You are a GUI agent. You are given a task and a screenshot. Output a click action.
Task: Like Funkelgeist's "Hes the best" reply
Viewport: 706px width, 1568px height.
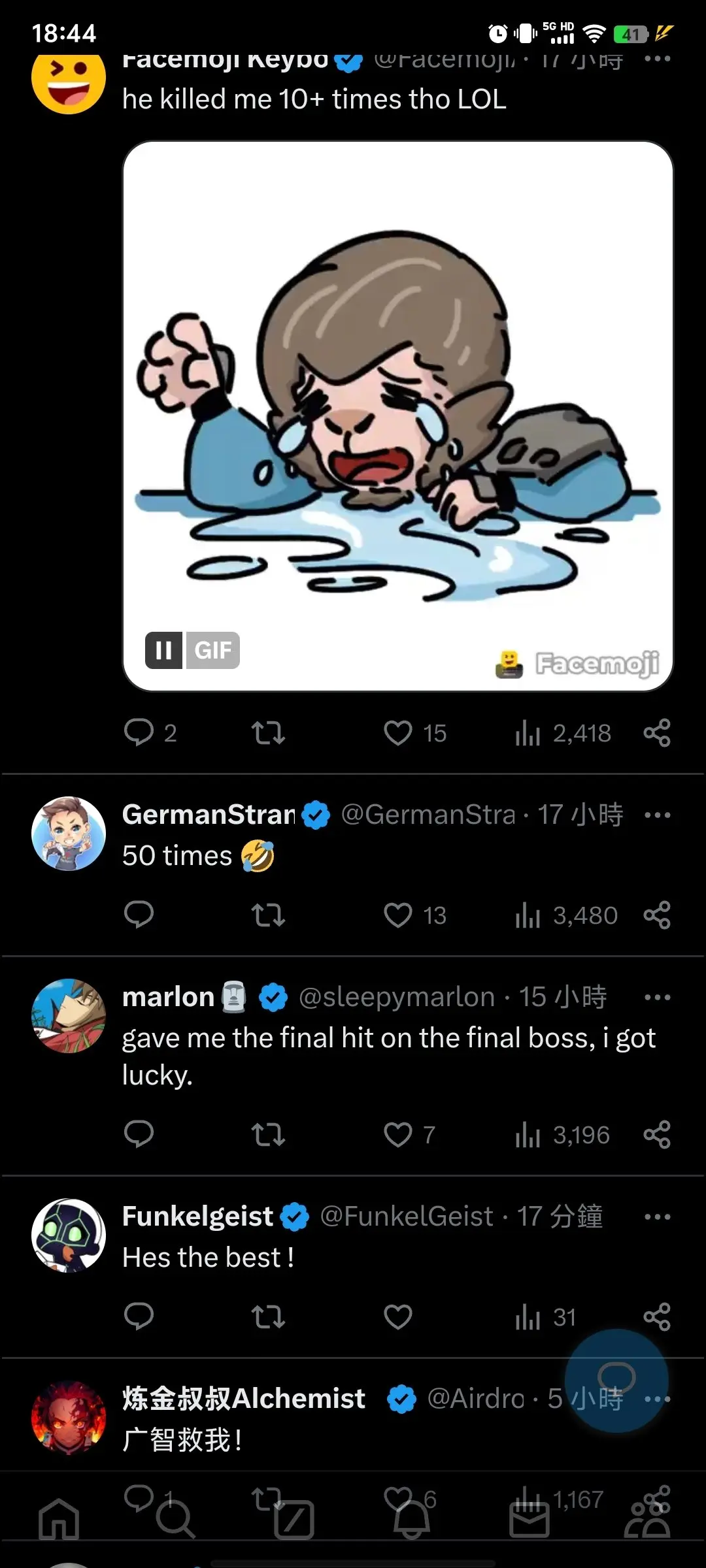[398, 1317]
